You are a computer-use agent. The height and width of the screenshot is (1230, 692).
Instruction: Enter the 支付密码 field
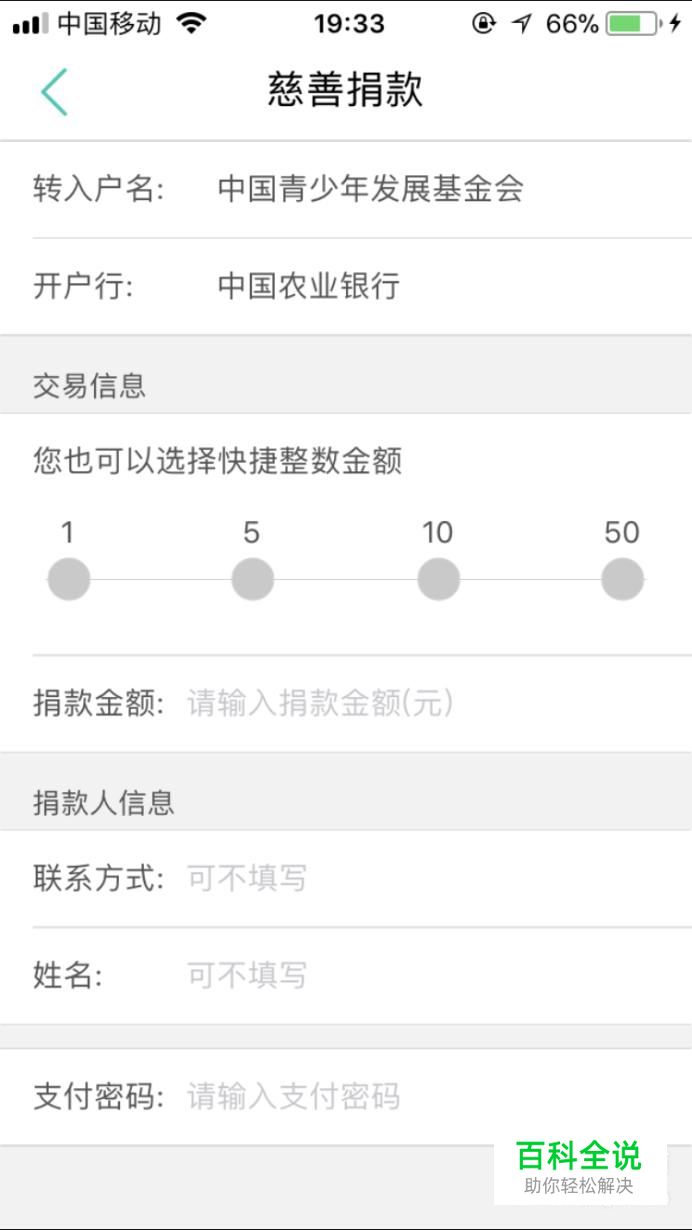420,1097
